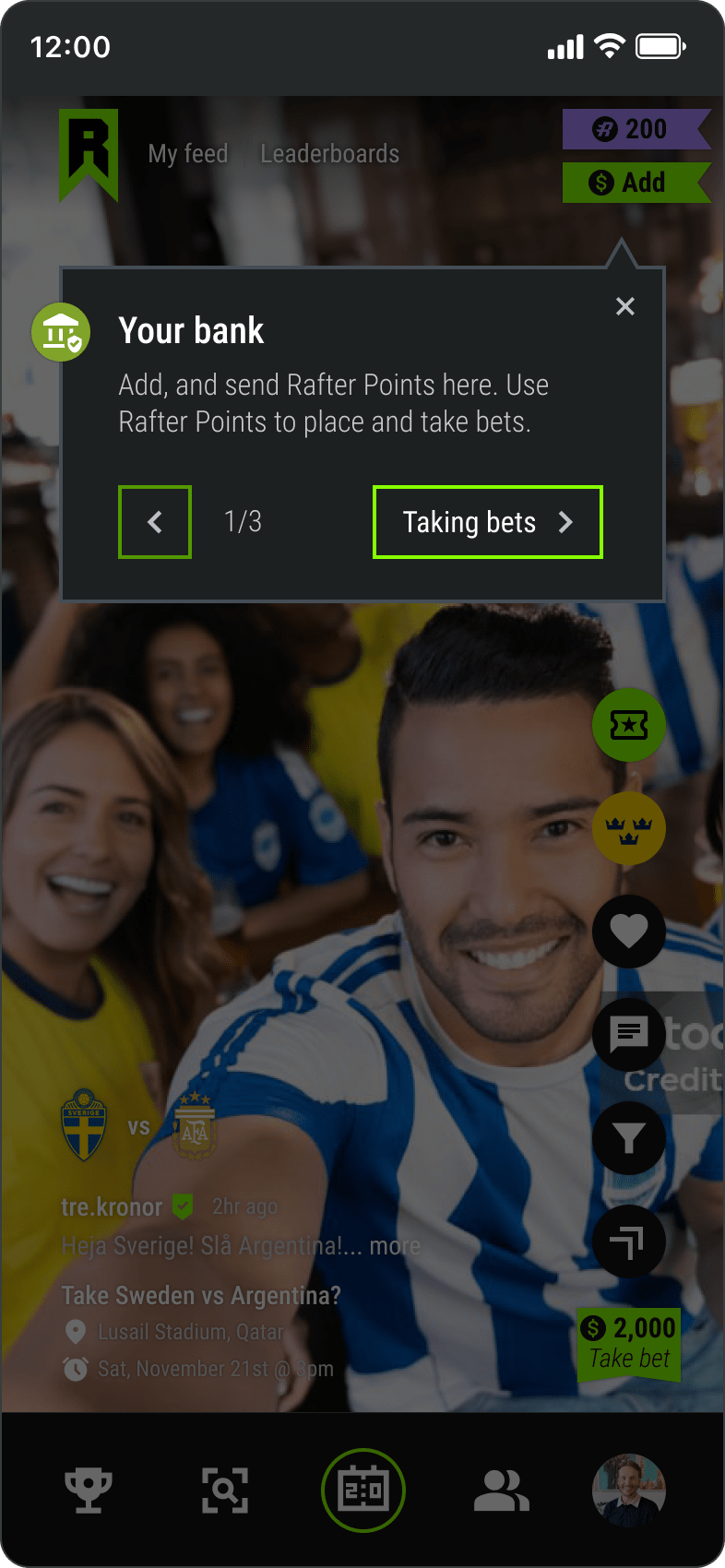
Task: Tap the three crowns icon
Action: pyautogui.click(x=628, y=827)
